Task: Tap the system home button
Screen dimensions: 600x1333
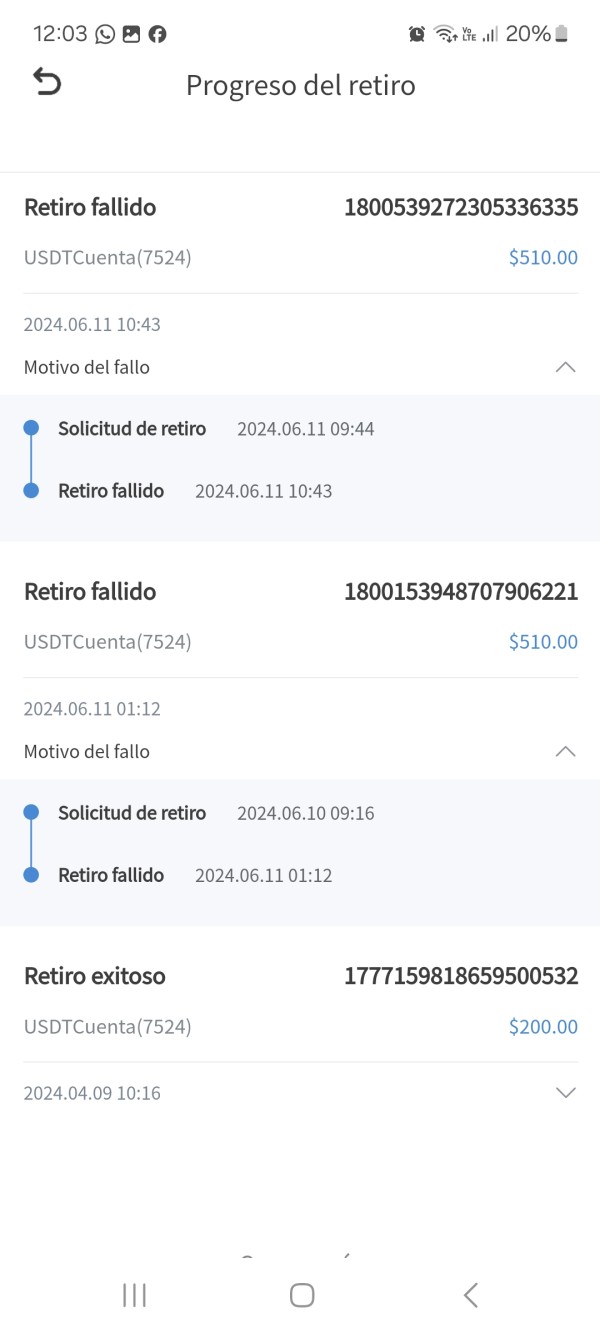Action: 301,1296
